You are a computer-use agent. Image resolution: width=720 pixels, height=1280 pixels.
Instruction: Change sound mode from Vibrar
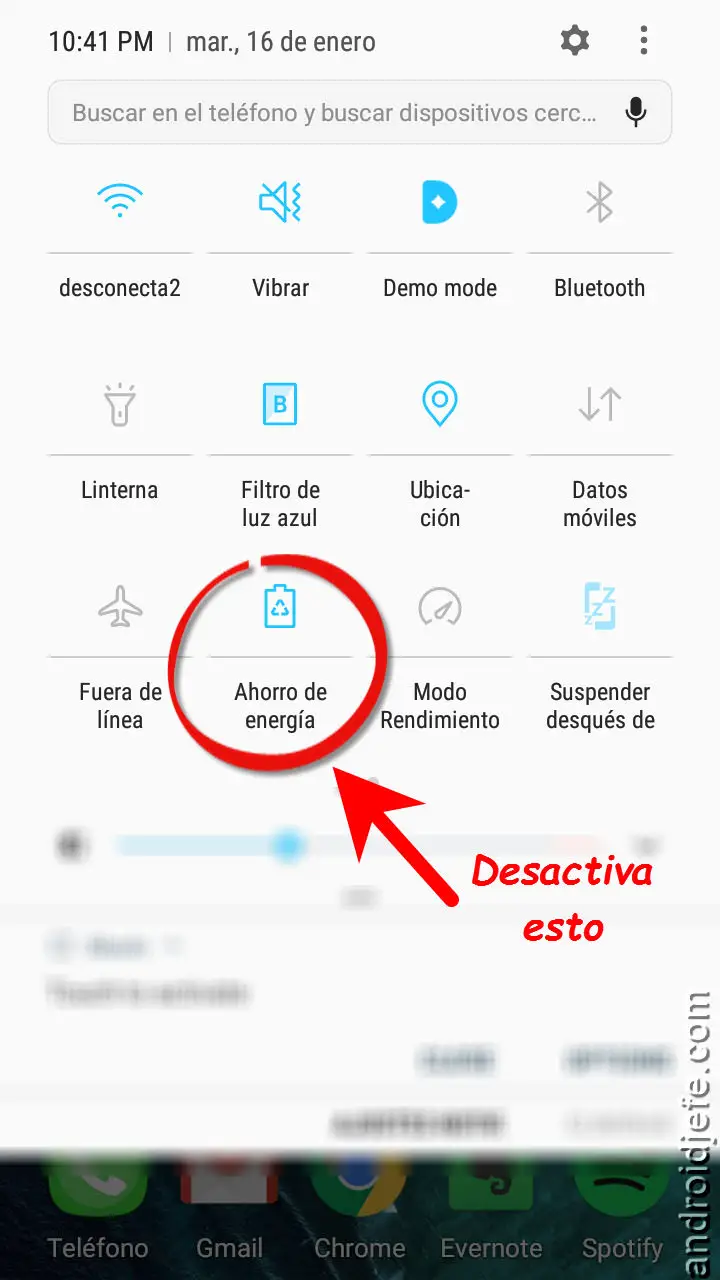pos(280,204)
